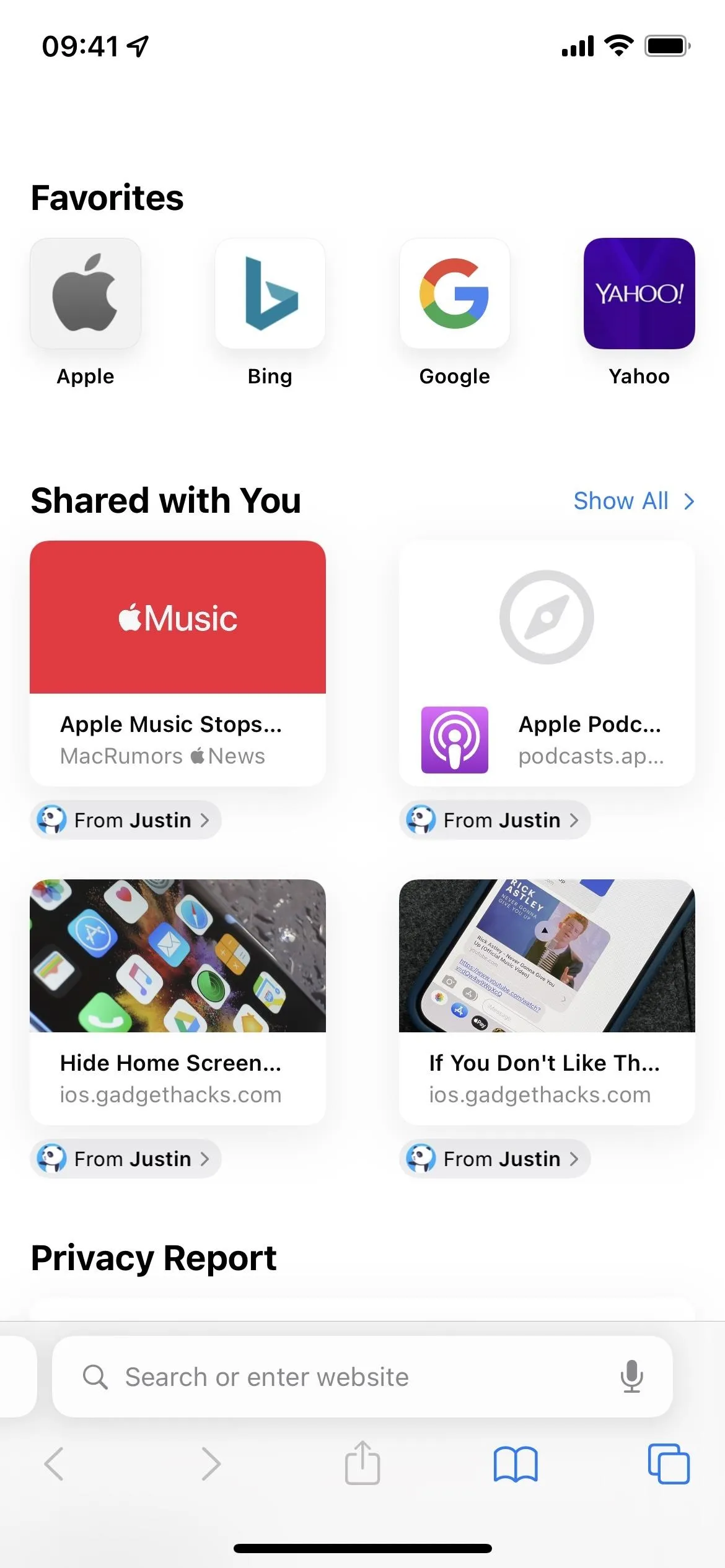The image size is (725, 1568).
Task: Open the tabs overview
Action: click(669, 1464)
